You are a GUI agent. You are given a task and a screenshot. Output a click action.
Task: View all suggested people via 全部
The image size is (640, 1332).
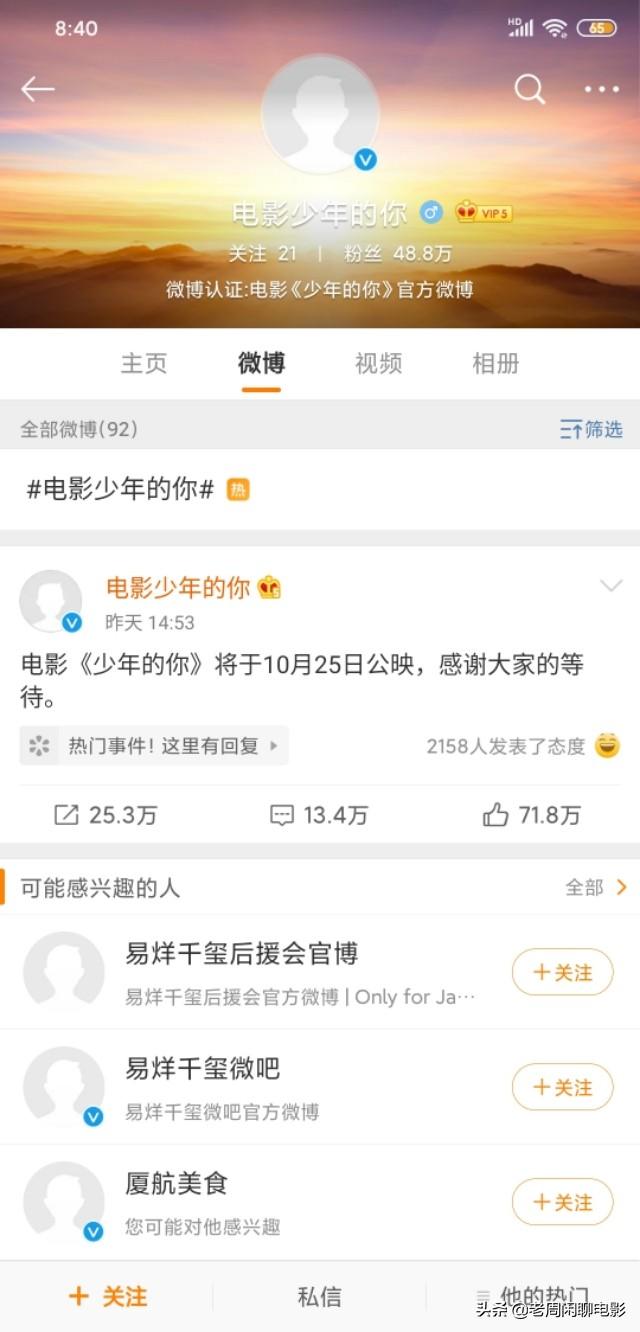[596, 887]
